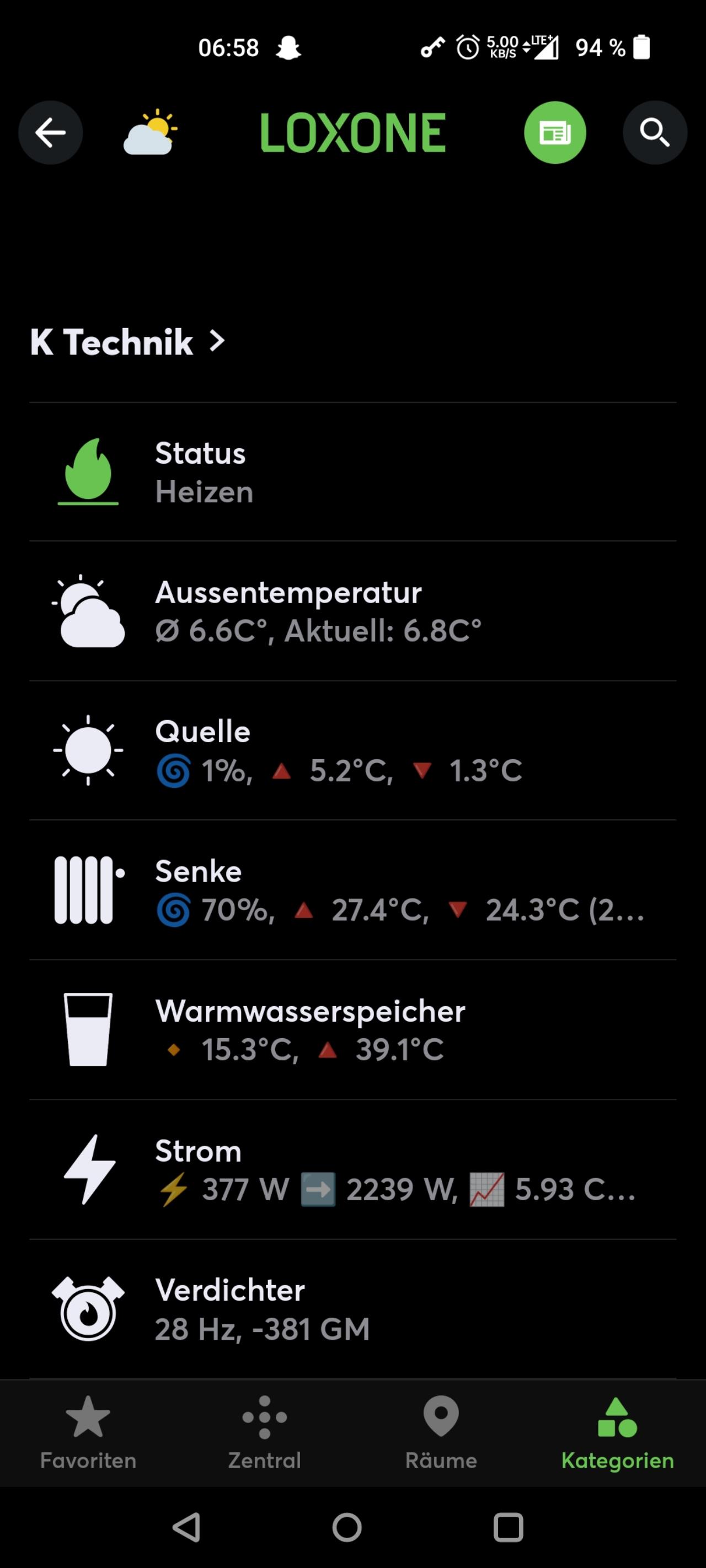
Task: Open the Aussentemperatur row
Action: pyautogui.click(x=352, y=611)
